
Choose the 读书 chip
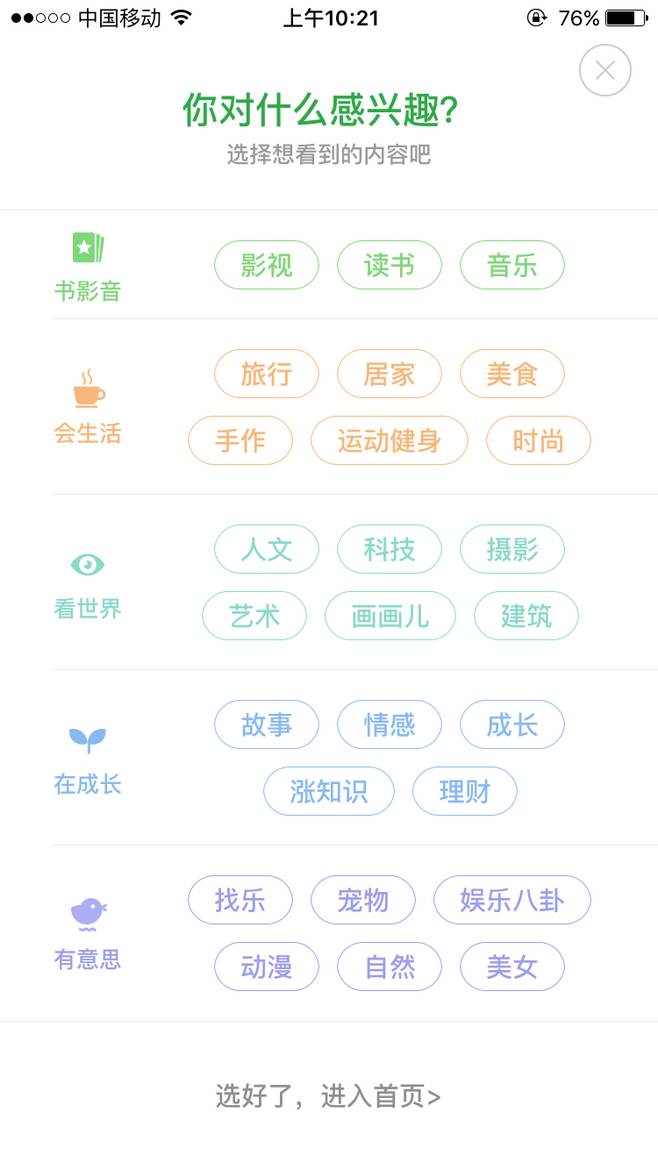click(389, 265)
